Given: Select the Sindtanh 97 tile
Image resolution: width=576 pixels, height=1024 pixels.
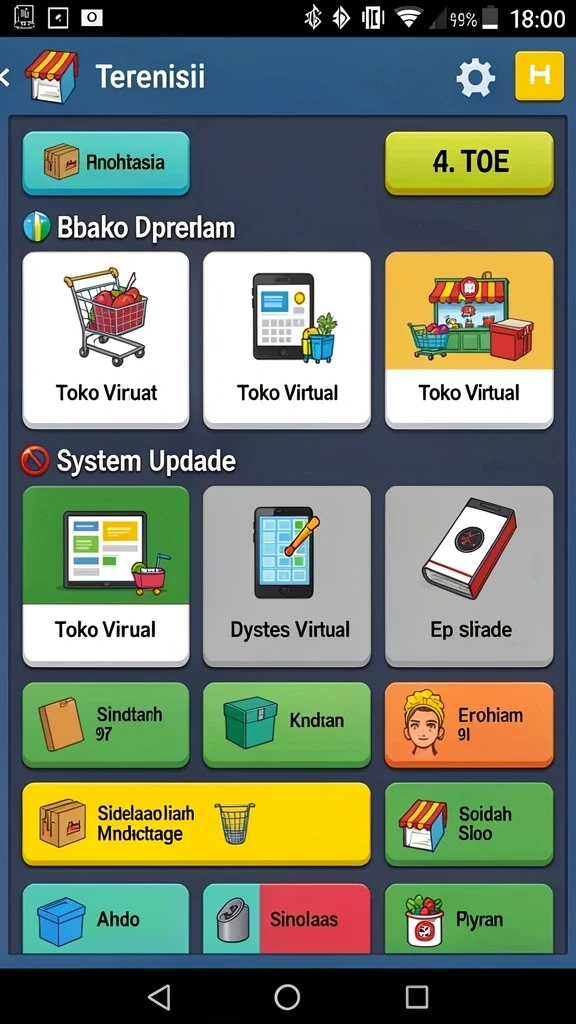Looking at the screenshot, I should pyautogui.click(x=106, y=724).
